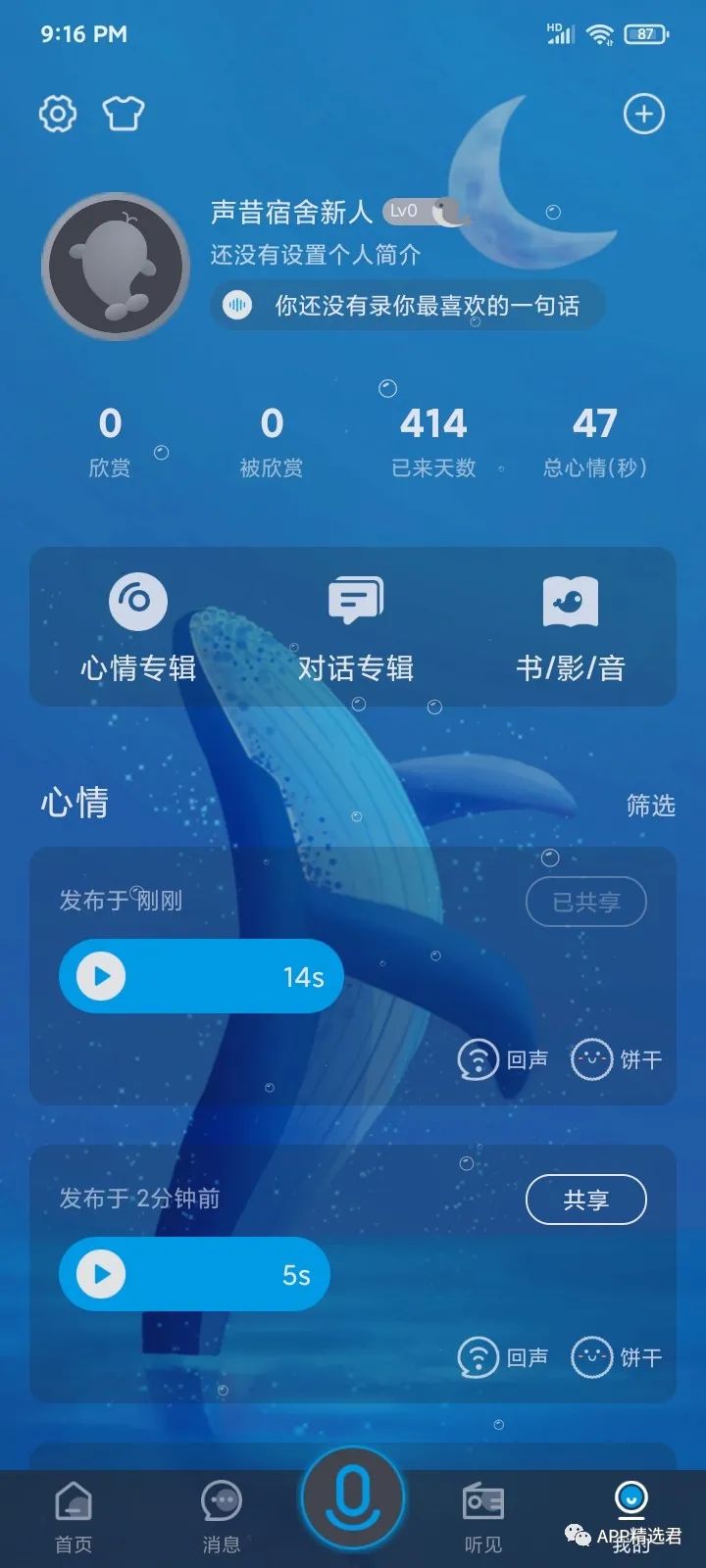The image size is (706, 1568).
Task: Open 对话专辑 conversation albums
Action: click(x=355, y=627)
